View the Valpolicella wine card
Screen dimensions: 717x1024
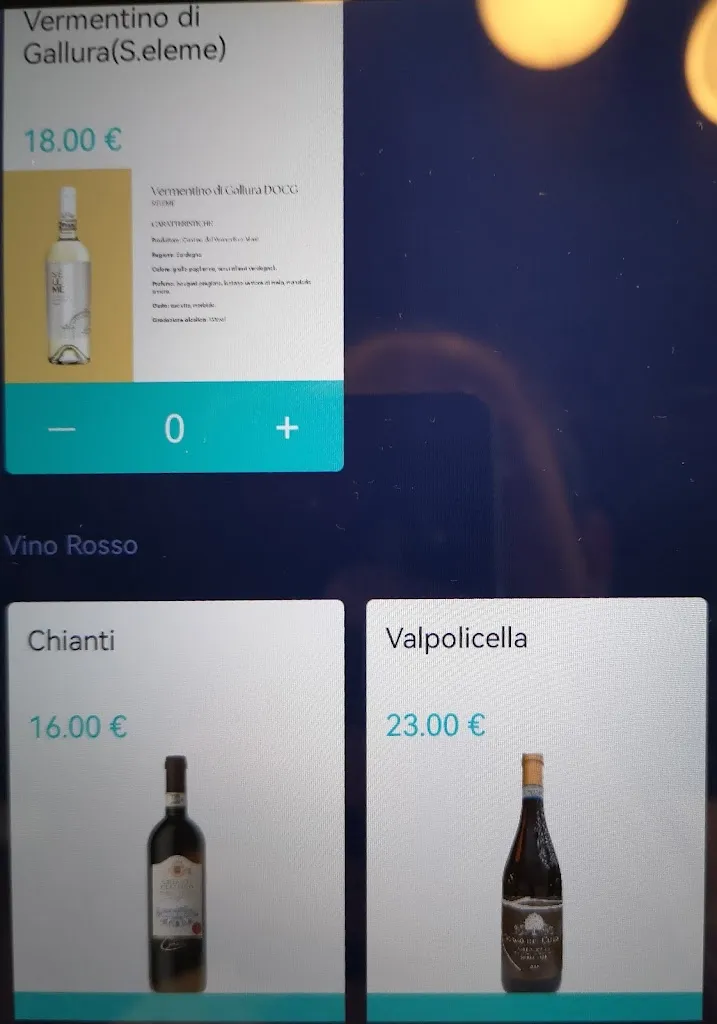point(535,800)
